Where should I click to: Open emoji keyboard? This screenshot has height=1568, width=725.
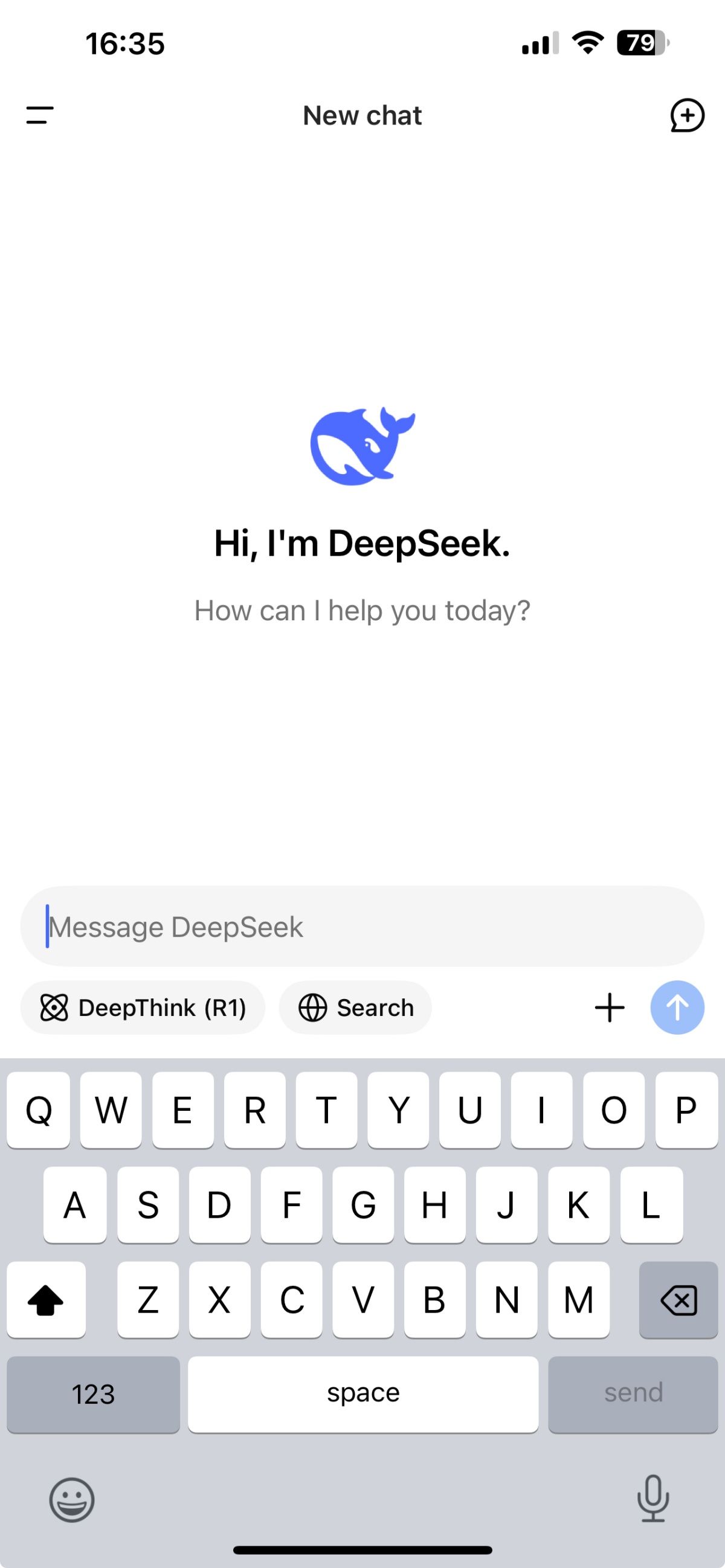pos(72,1500)
